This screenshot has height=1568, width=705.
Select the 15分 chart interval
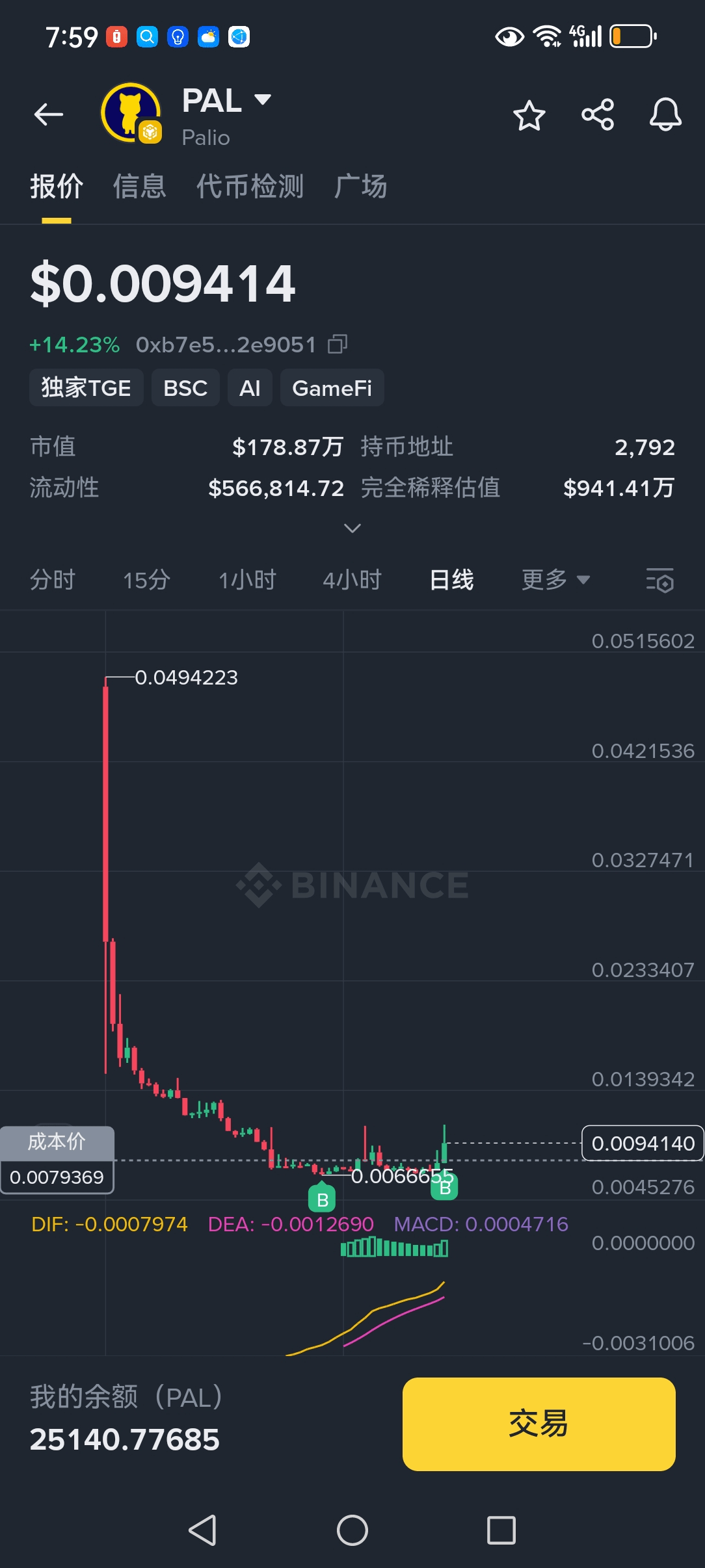pos(146,579)
